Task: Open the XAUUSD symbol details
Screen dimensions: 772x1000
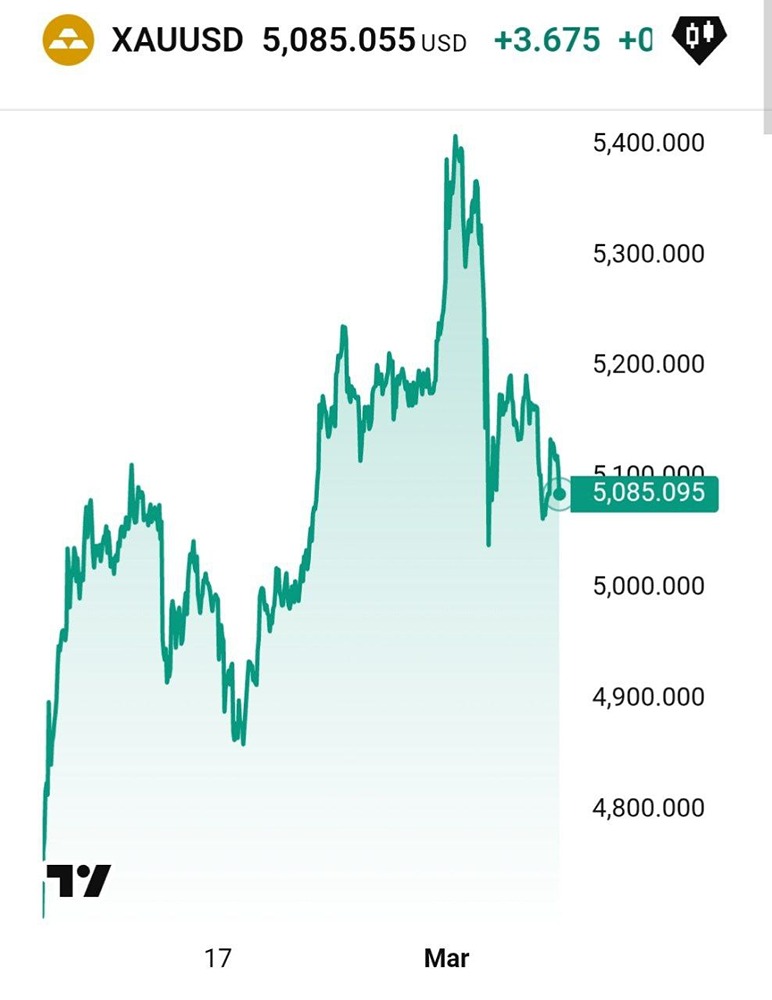Action: (x=176, y=40)
